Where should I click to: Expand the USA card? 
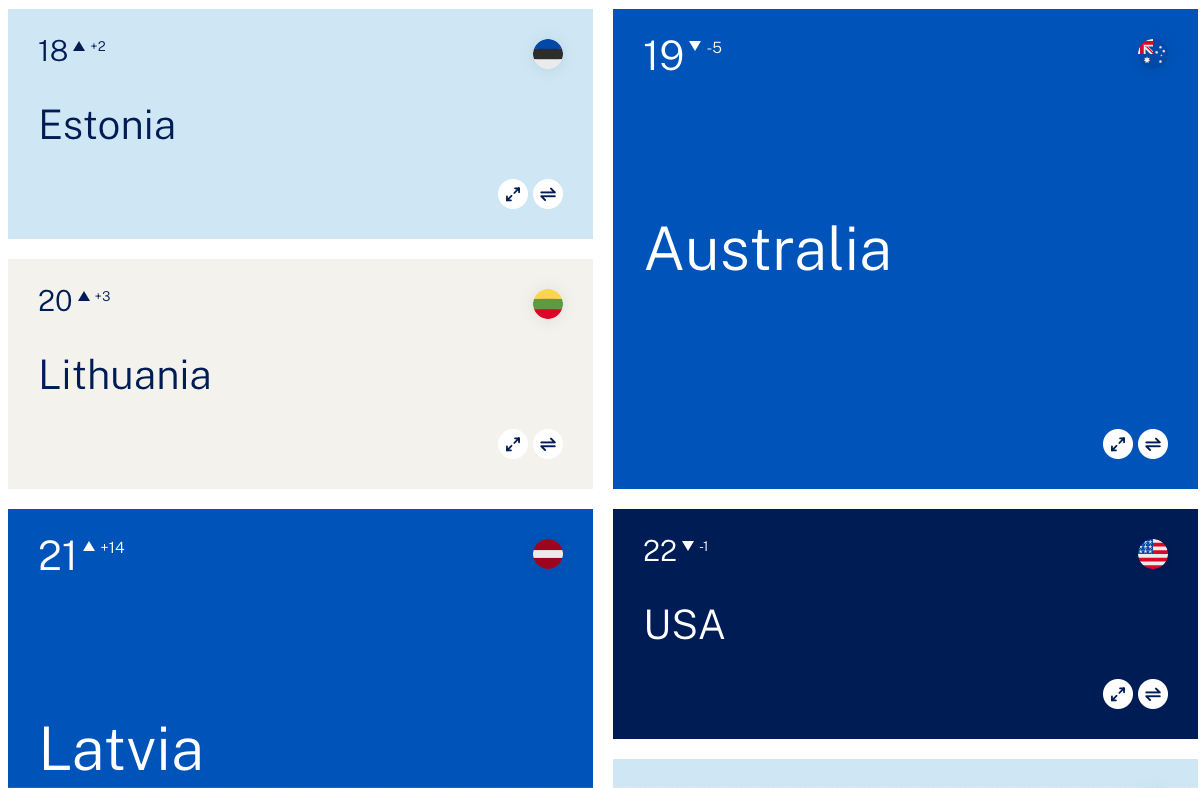click(1118, 694)
